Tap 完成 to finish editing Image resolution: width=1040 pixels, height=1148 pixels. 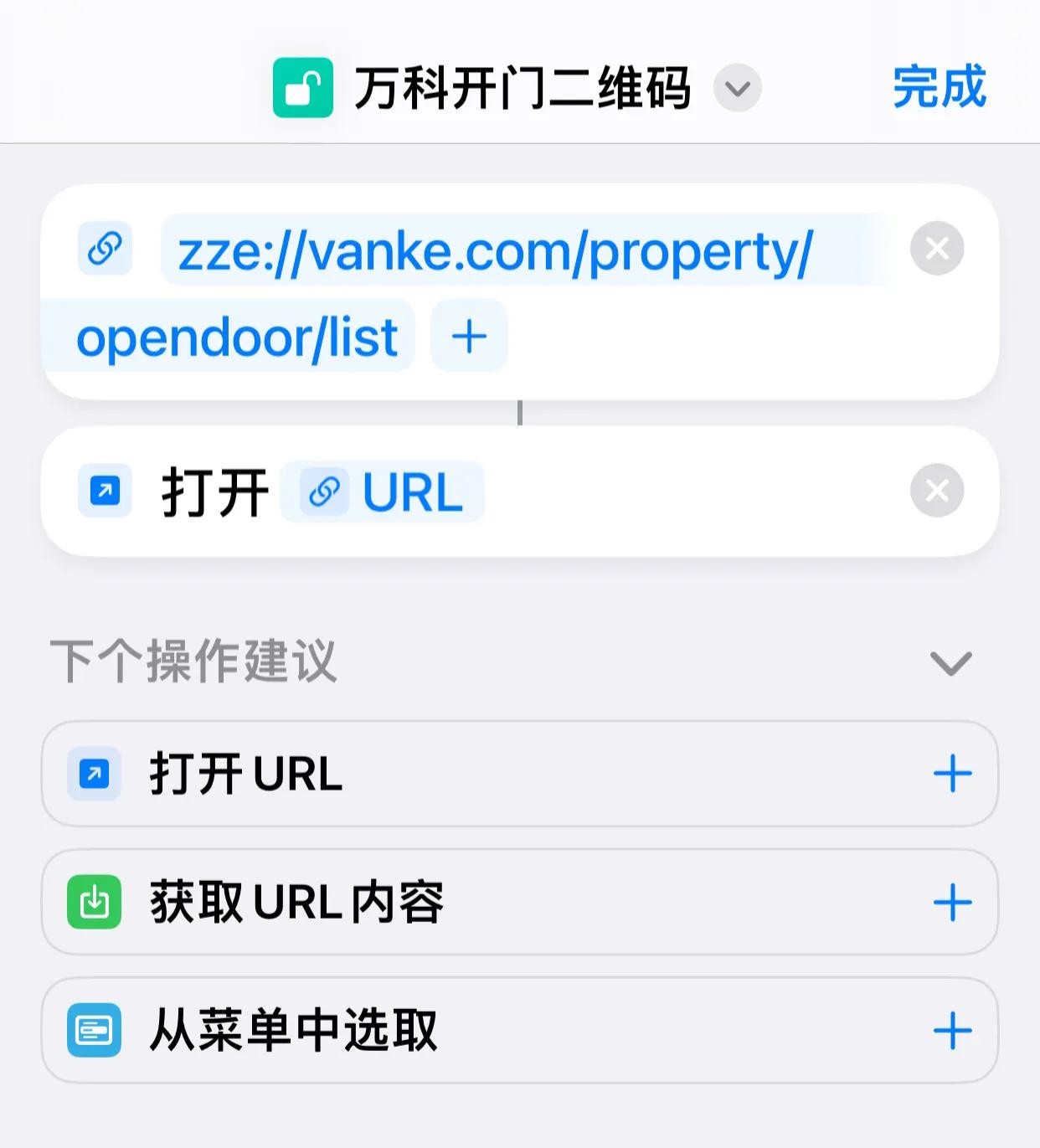point(939,87)
